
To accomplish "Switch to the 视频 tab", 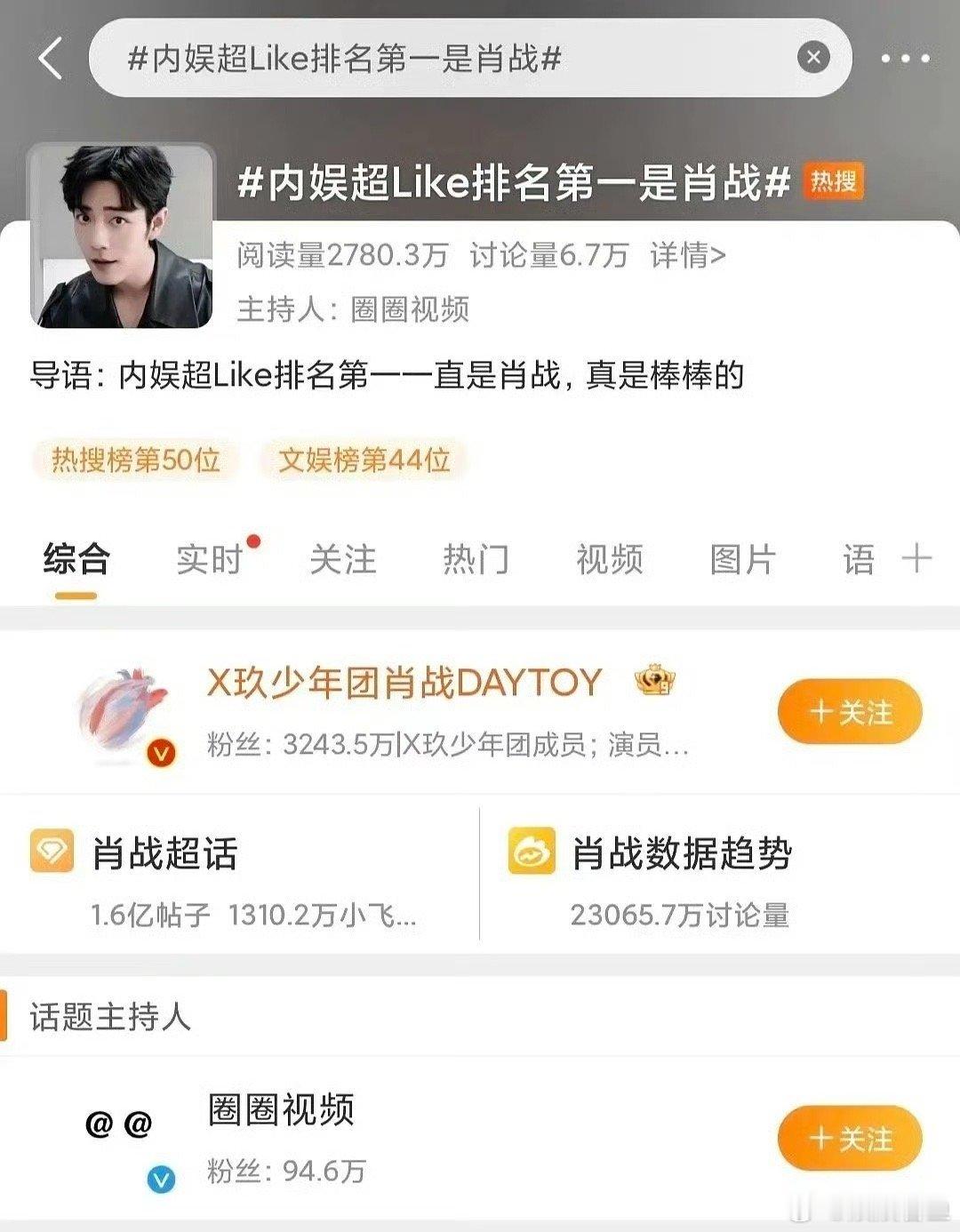I will pyautogui.click(x=608, y=560).
